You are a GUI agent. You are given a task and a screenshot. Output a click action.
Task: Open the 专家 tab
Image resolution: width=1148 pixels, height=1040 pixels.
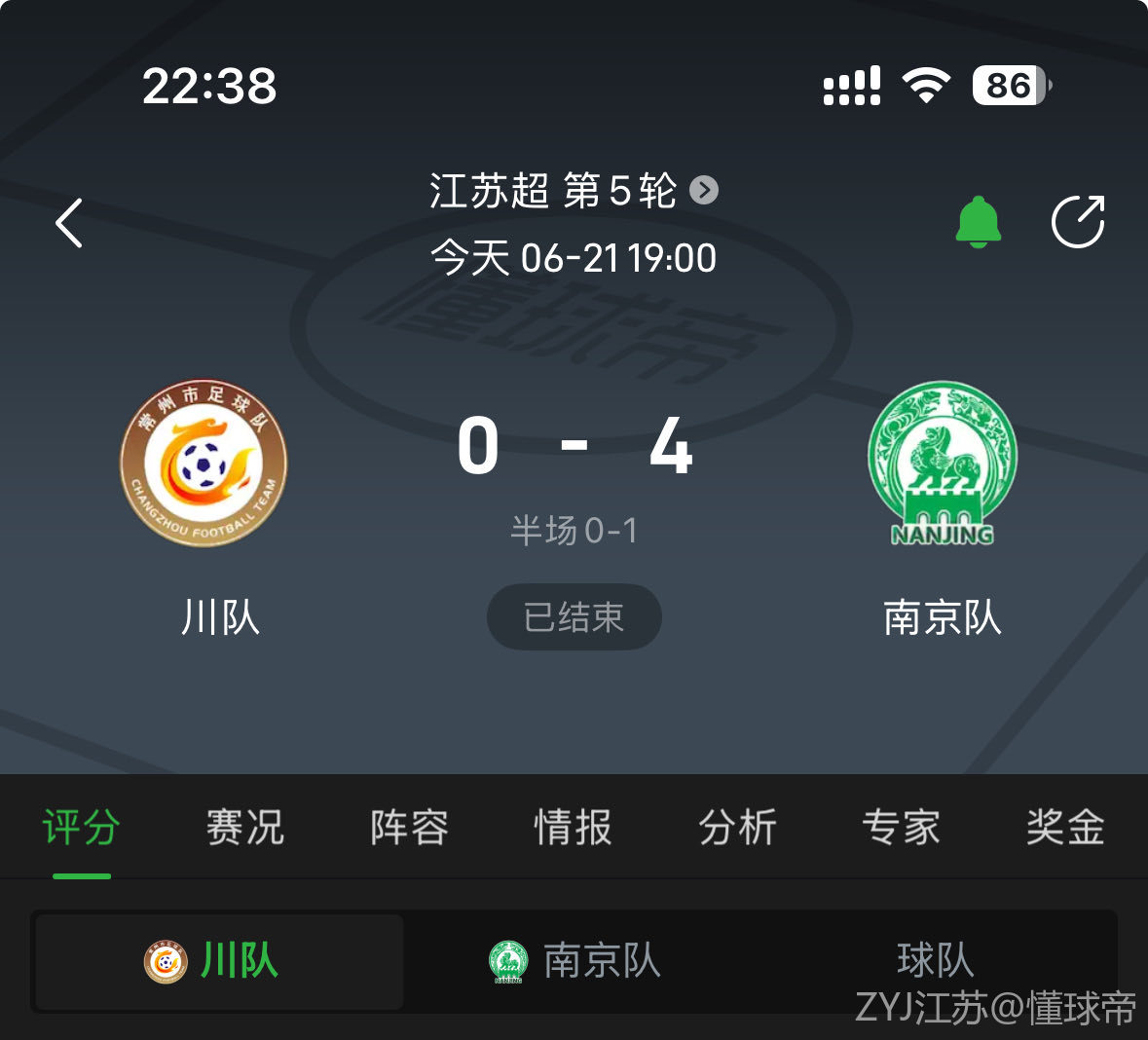pyautogui.click(x=901, y=828)
